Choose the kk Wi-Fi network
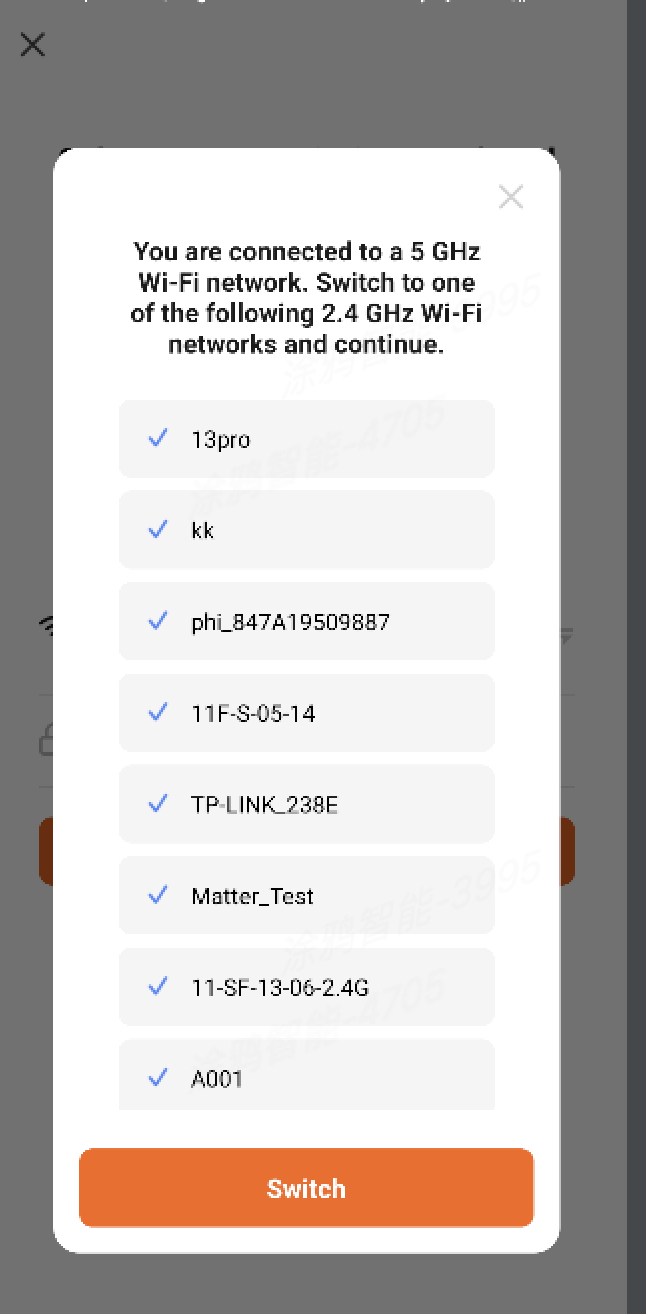 coord(306,530)
